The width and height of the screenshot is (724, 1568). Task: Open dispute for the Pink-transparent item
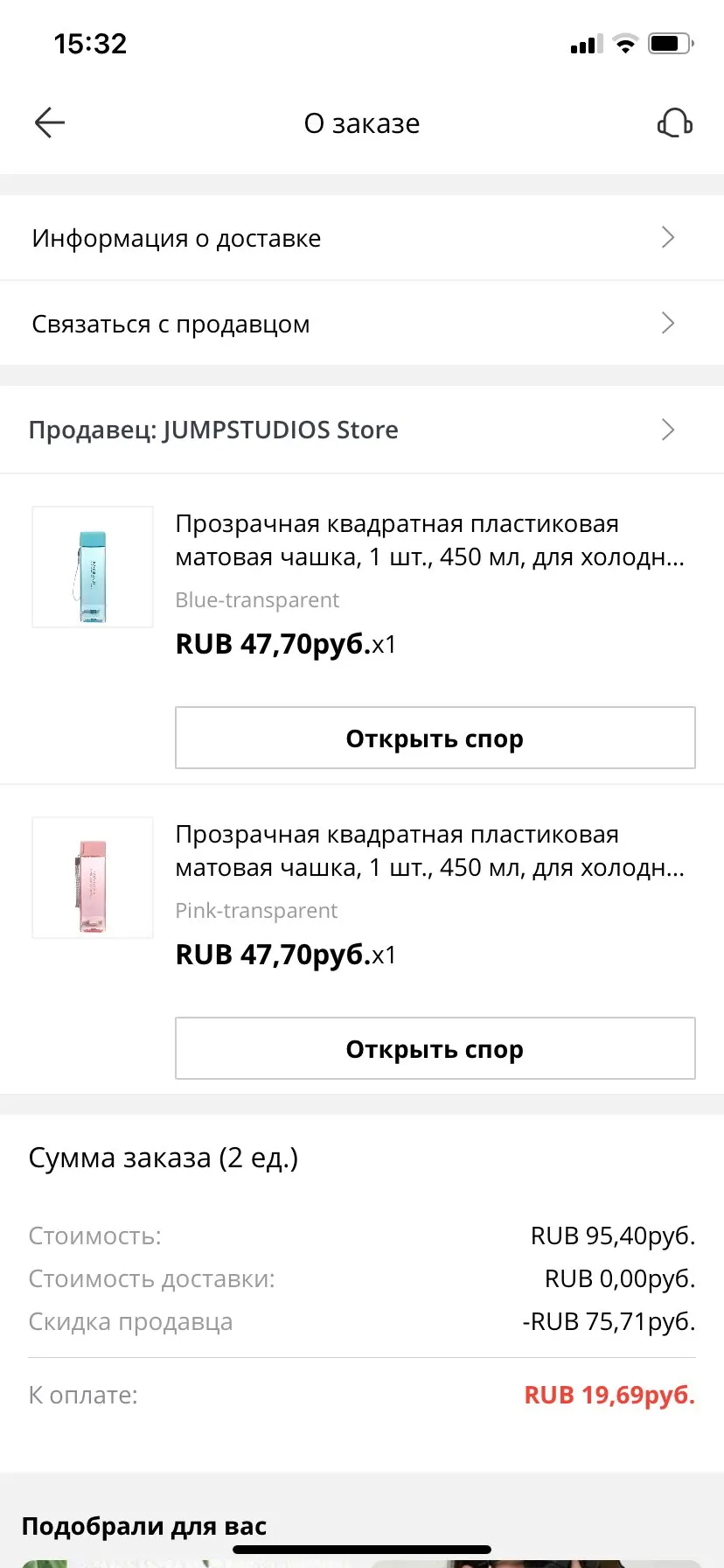(435, 1048)
